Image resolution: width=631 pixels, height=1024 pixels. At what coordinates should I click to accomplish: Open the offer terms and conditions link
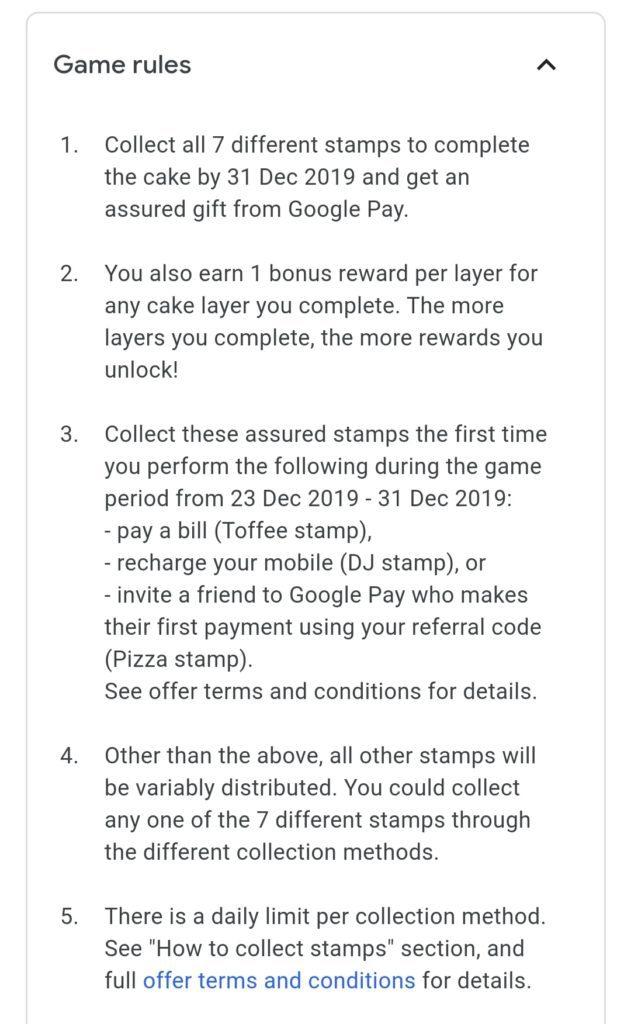point(279,980)
